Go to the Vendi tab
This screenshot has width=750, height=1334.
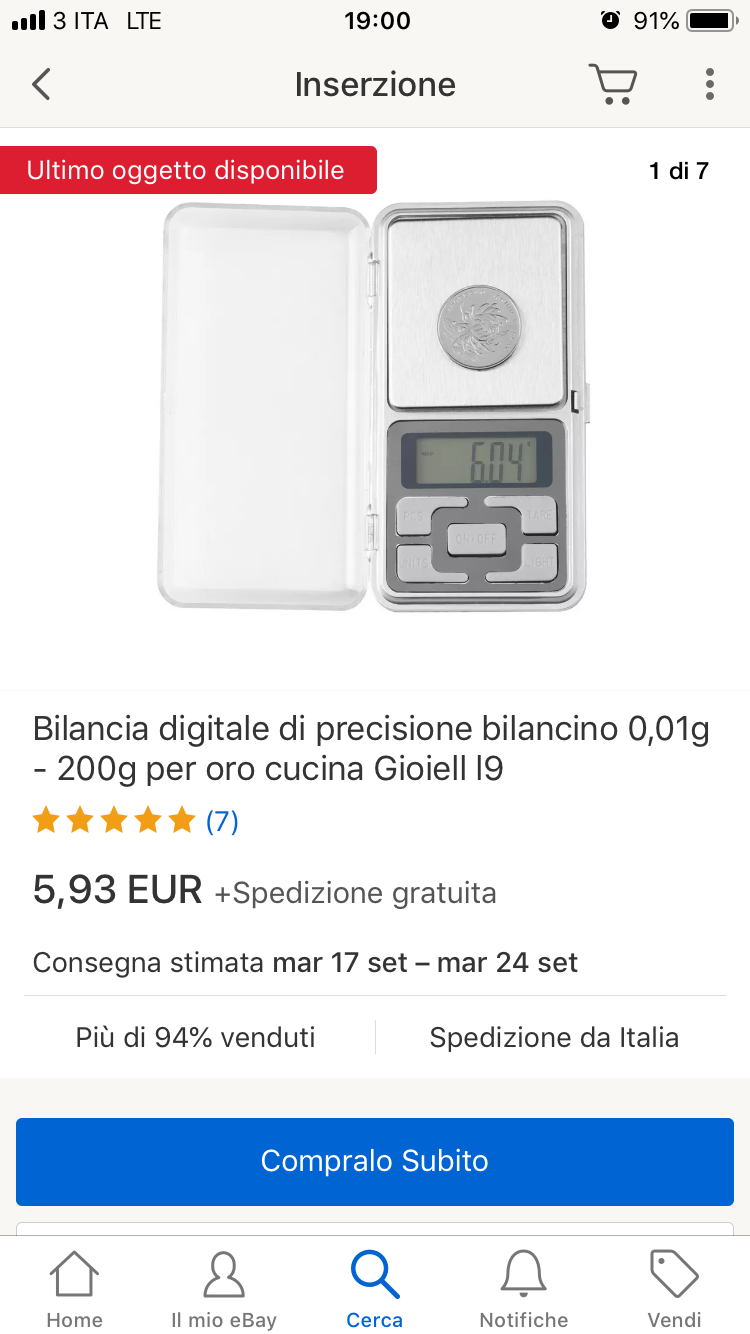(x=675, y=1290)
